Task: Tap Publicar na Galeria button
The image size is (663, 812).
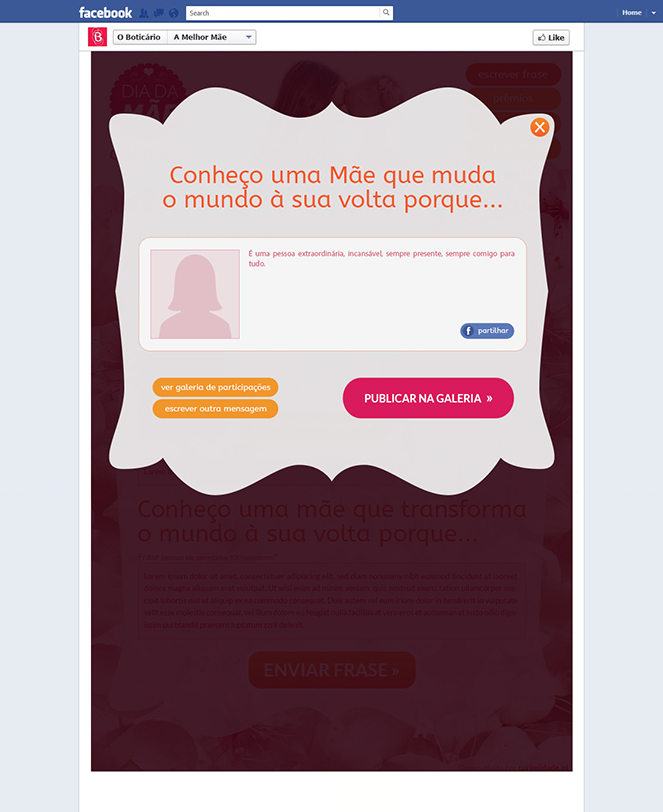Action: coord(428,398)
